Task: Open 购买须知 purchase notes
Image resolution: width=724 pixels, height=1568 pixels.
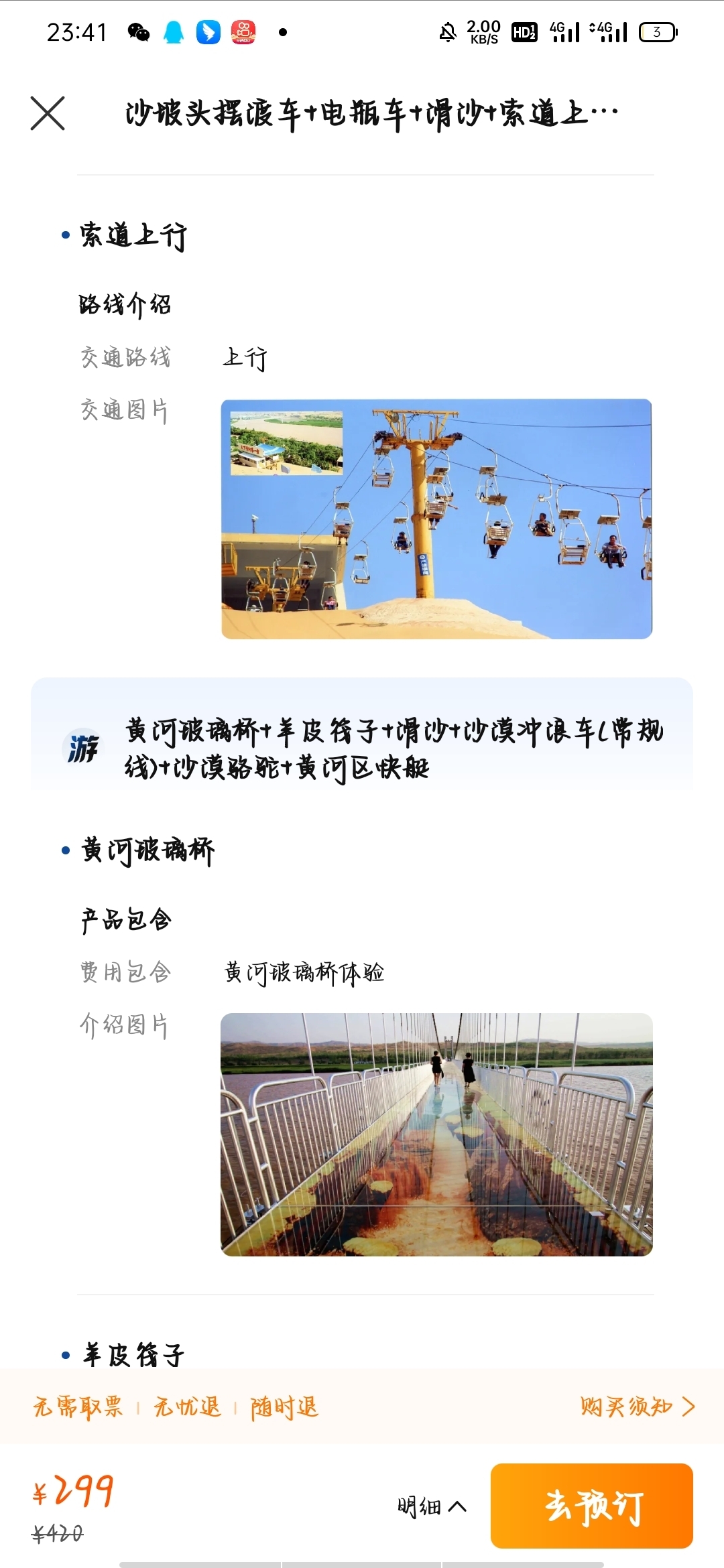Action: (x=638, y=1407)
